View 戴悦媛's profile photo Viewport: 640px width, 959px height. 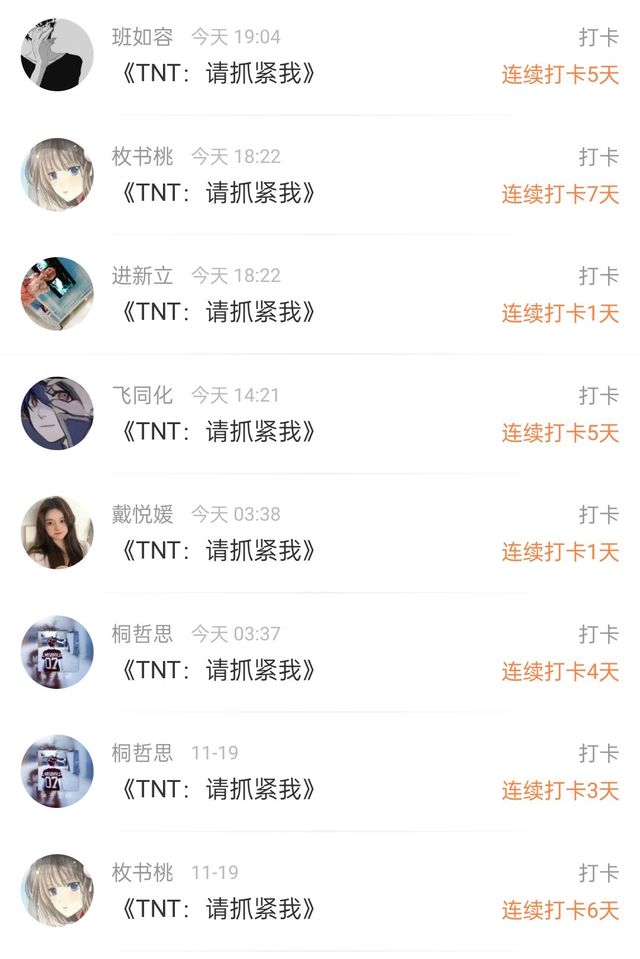pos(57,532)
